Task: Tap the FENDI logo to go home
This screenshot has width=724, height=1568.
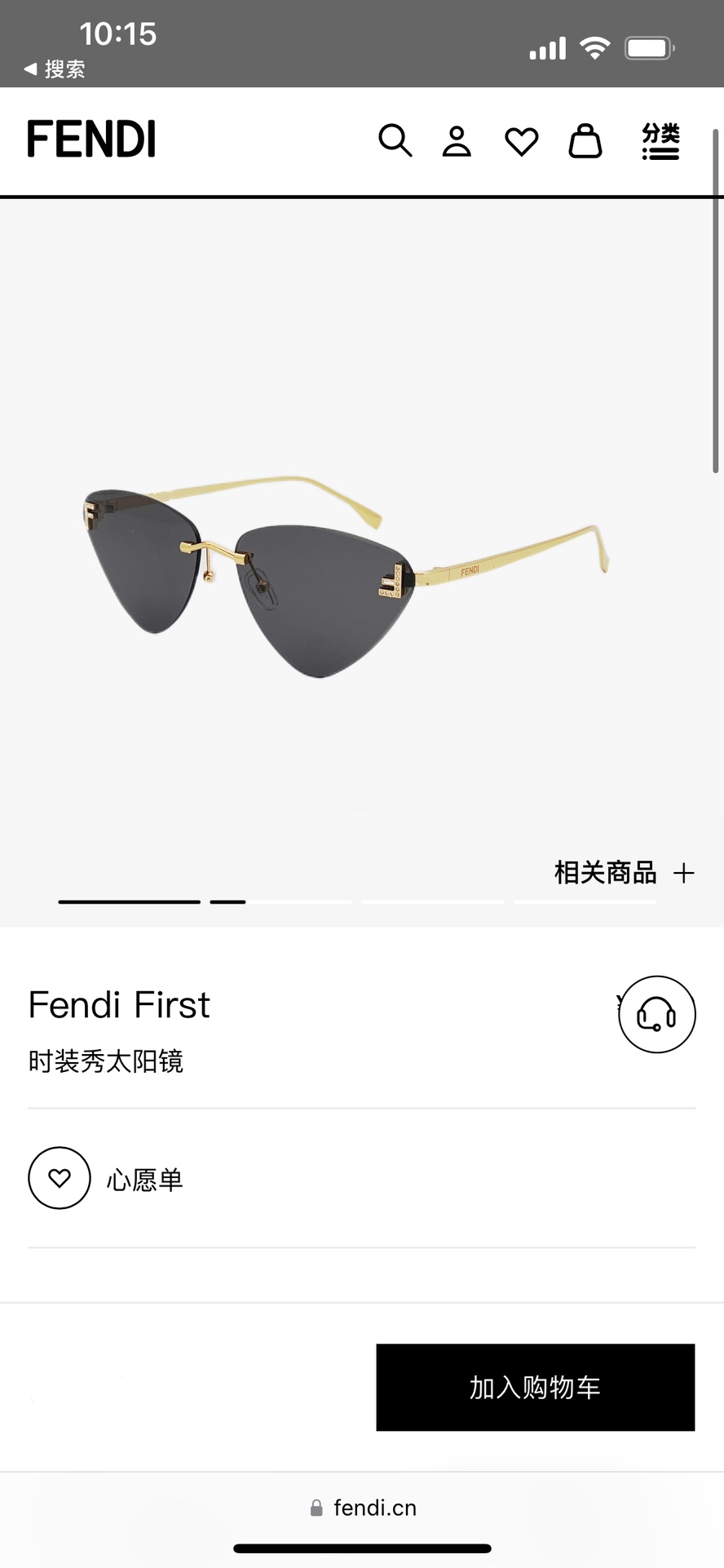Action: (91, 139)
